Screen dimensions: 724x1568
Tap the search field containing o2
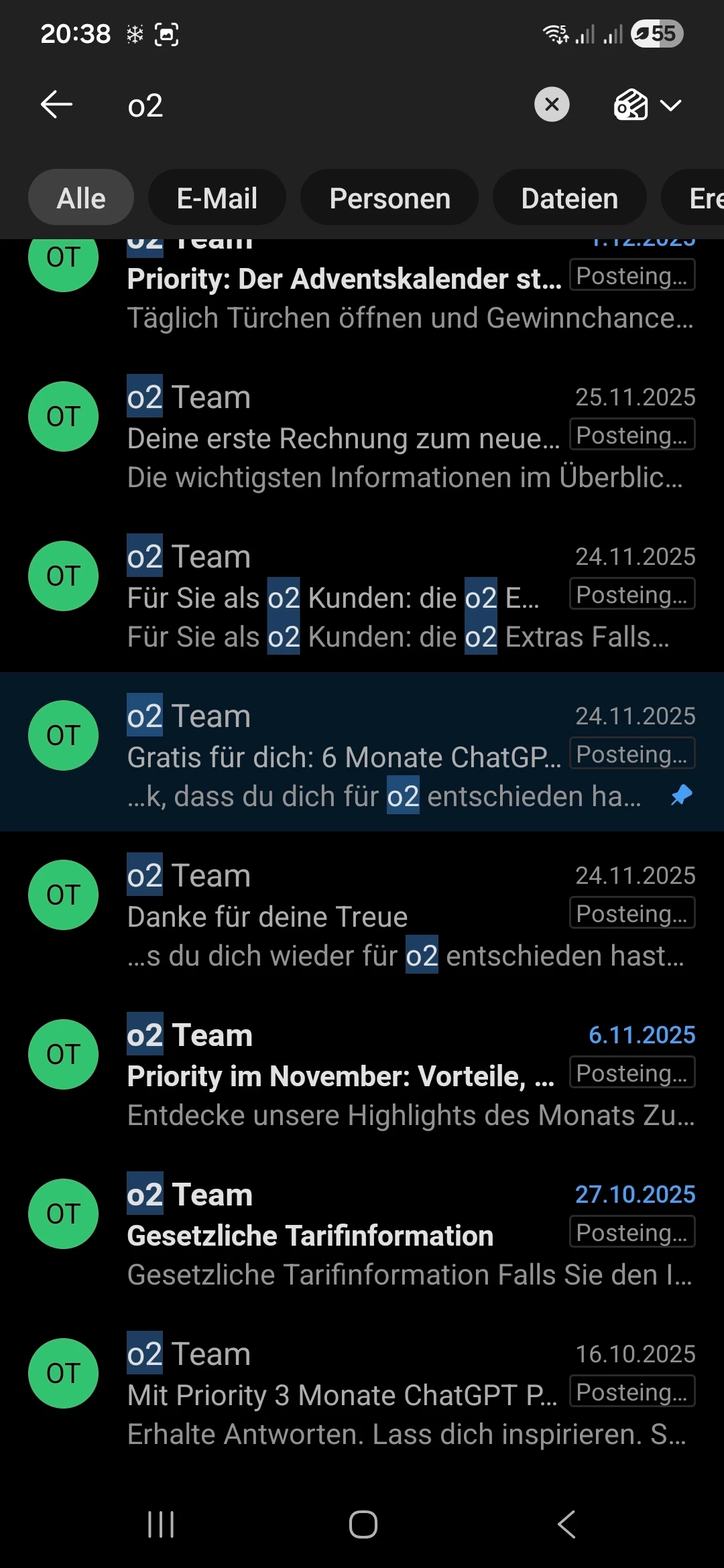coord(322,106)
